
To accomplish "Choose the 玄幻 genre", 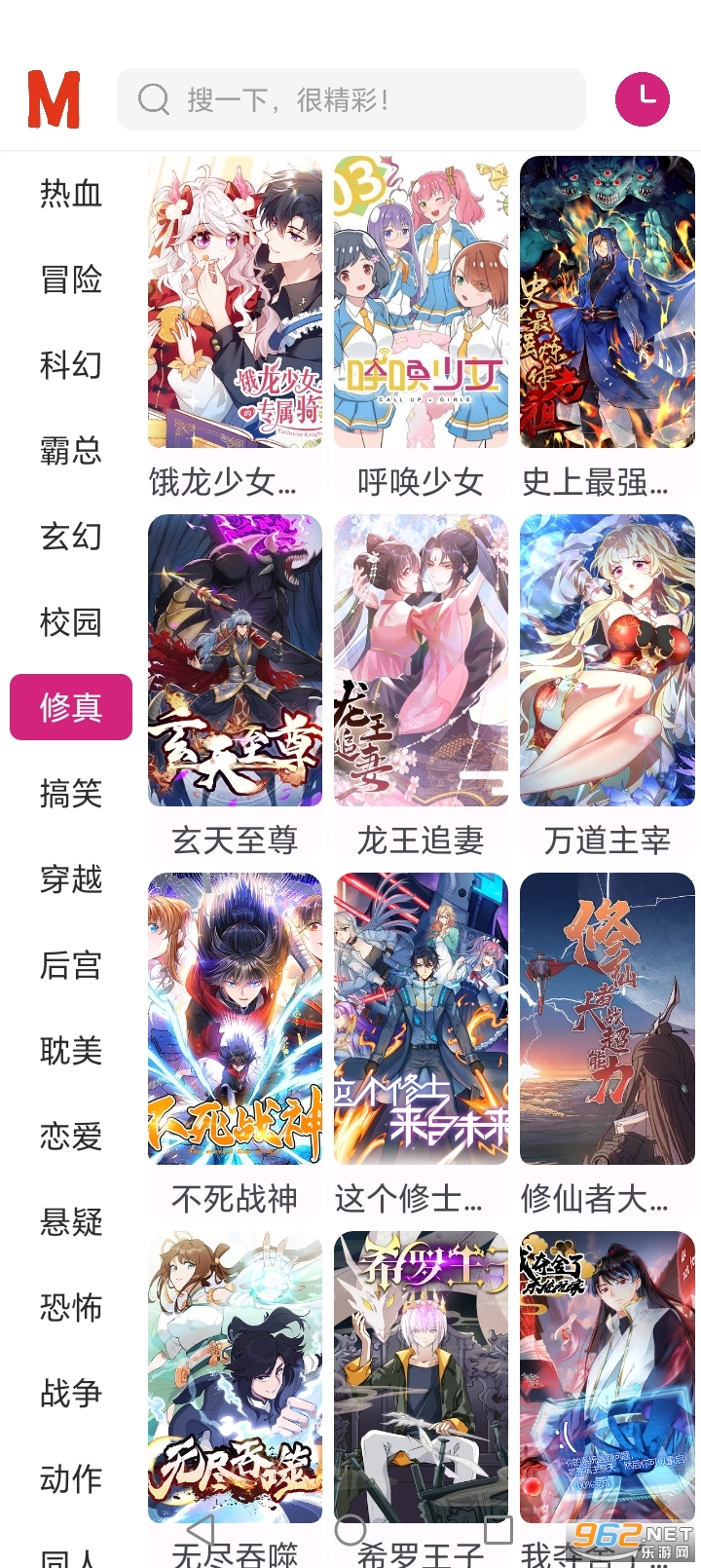I will click(x=70, y=537).
